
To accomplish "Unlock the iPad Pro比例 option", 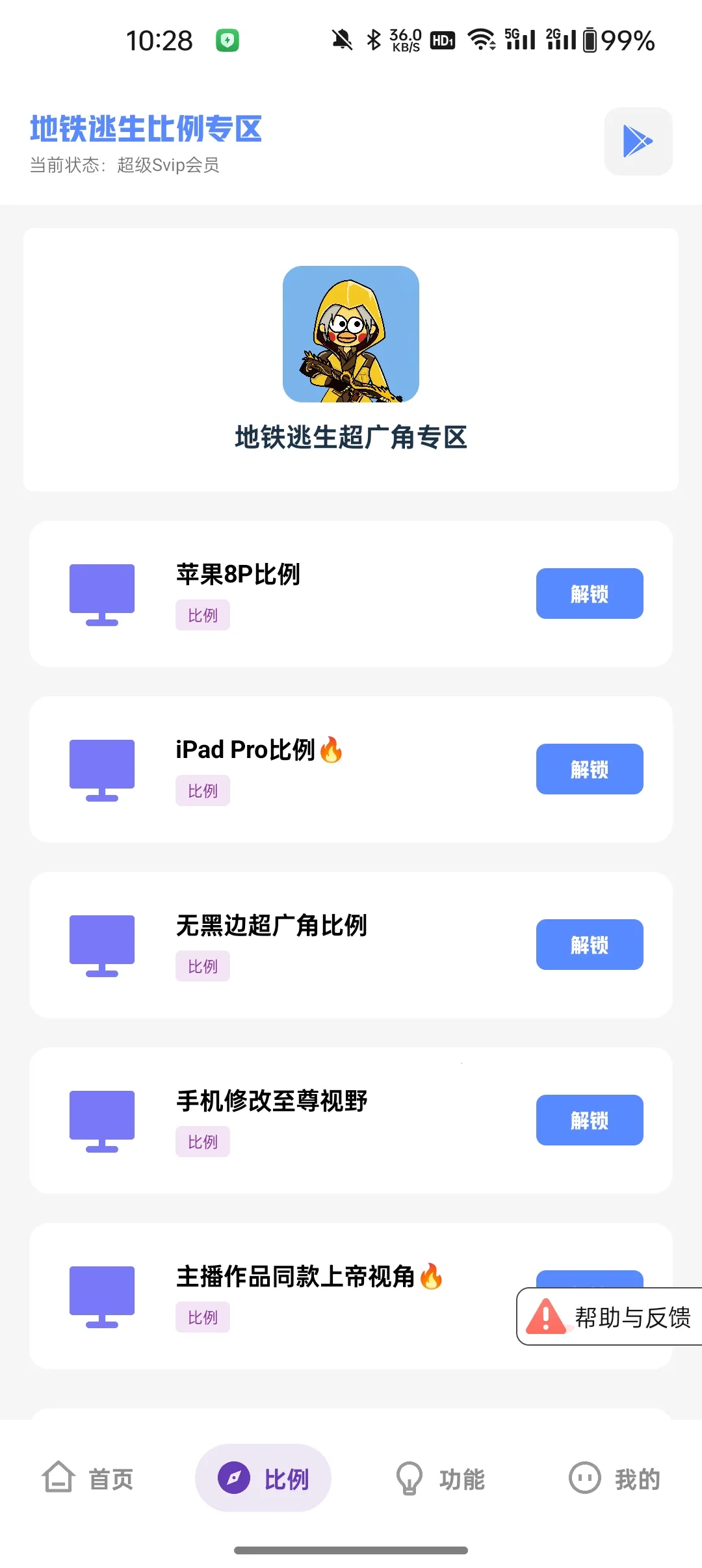I will click(589, 769).
